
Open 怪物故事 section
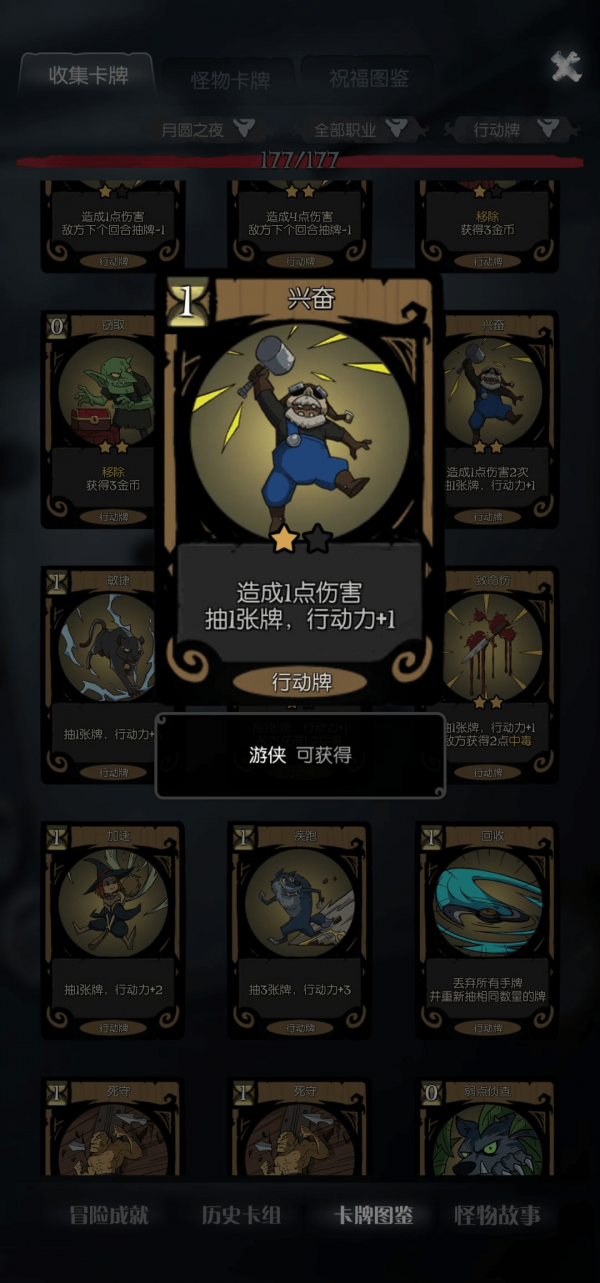pos(498,1215)
